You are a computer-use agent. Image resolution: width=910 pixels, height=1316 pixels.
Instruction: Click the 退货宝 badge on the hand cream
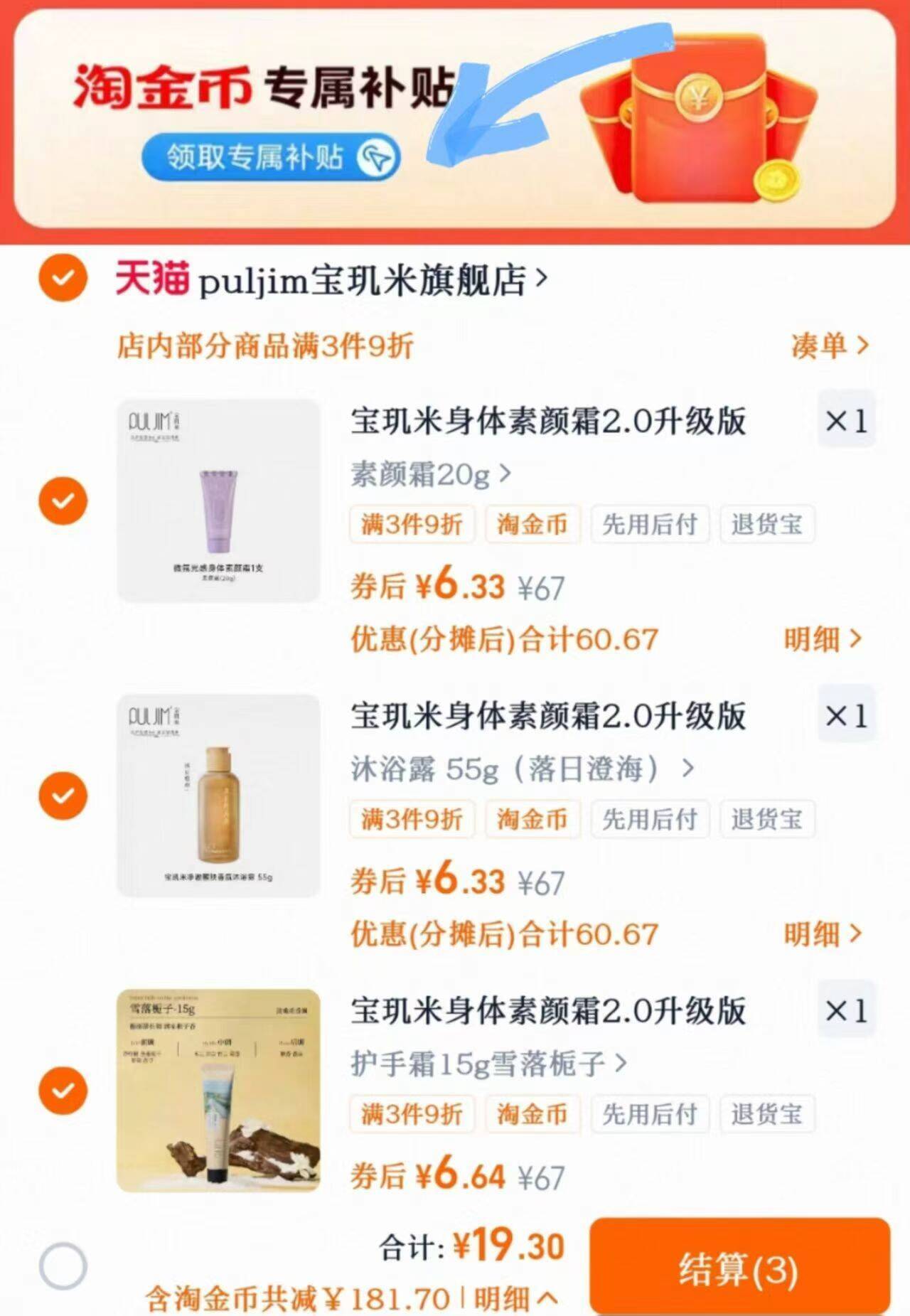tap(768, 1114)
